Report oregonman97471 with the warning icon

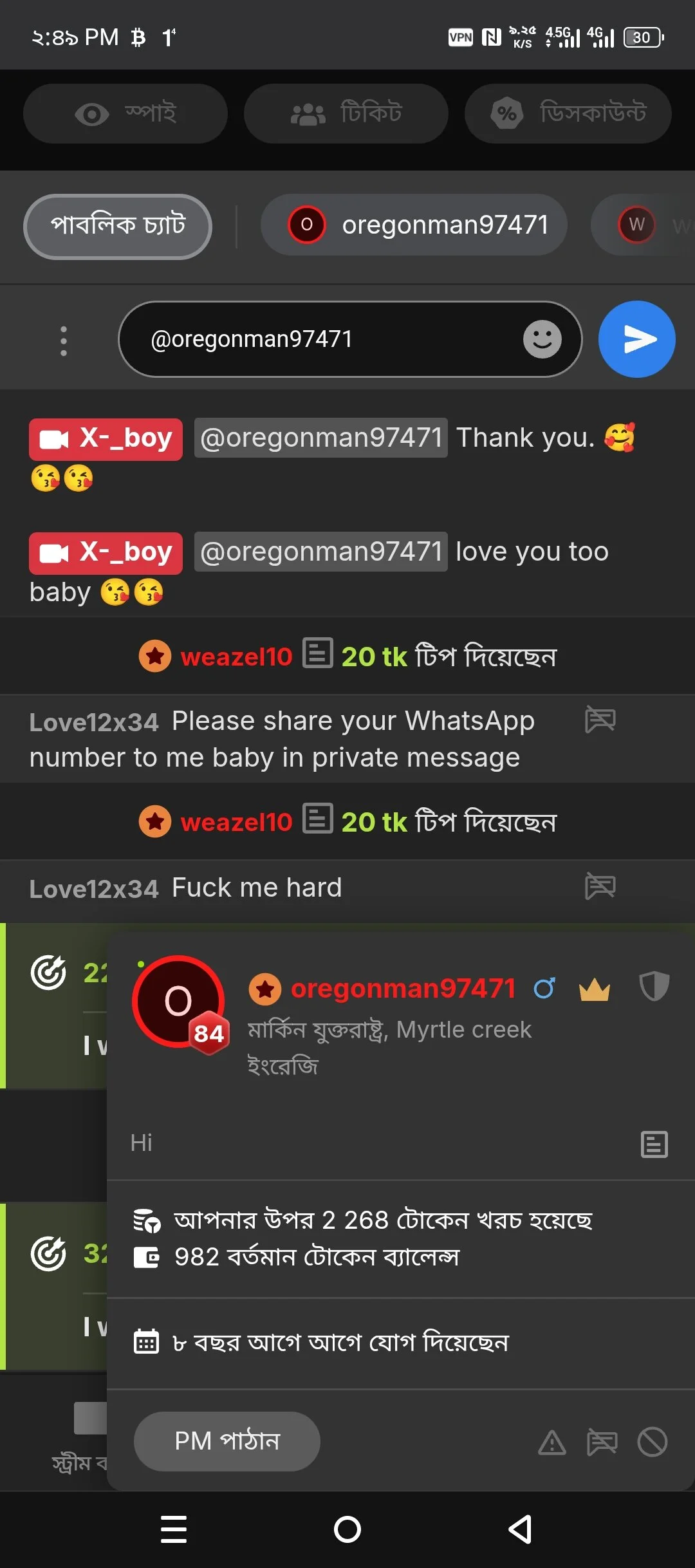pyautogui.click(x=551, y=1442)
